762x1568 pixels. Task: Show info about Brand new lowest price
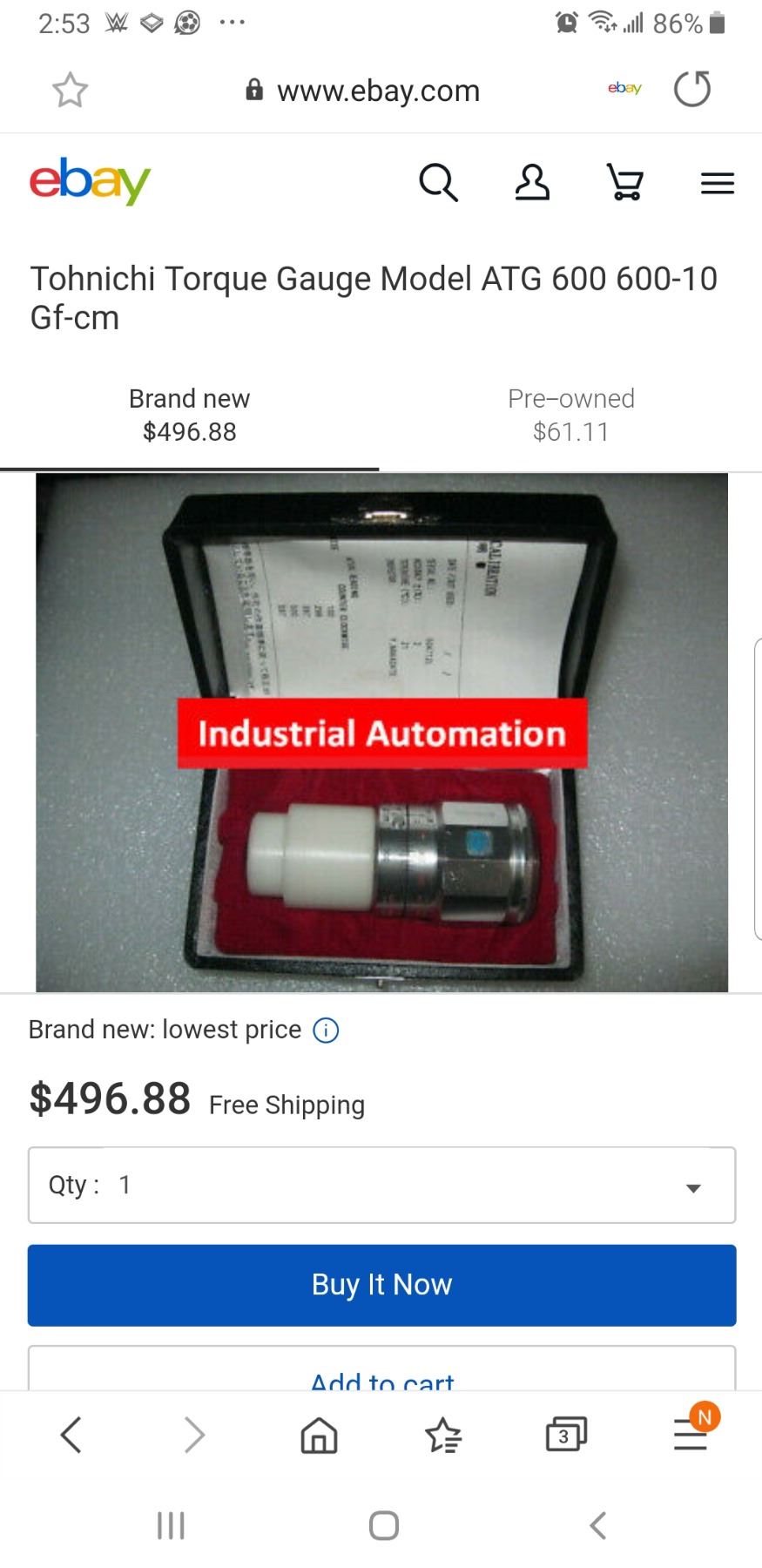click(x=326, y=1031)
